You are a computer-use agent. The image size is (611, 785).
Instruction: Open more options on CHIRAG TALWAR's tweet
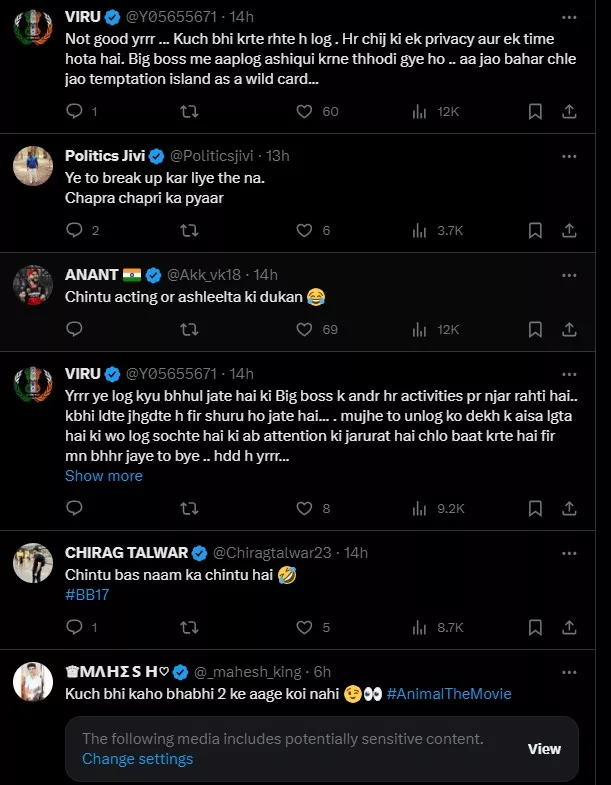569,552
